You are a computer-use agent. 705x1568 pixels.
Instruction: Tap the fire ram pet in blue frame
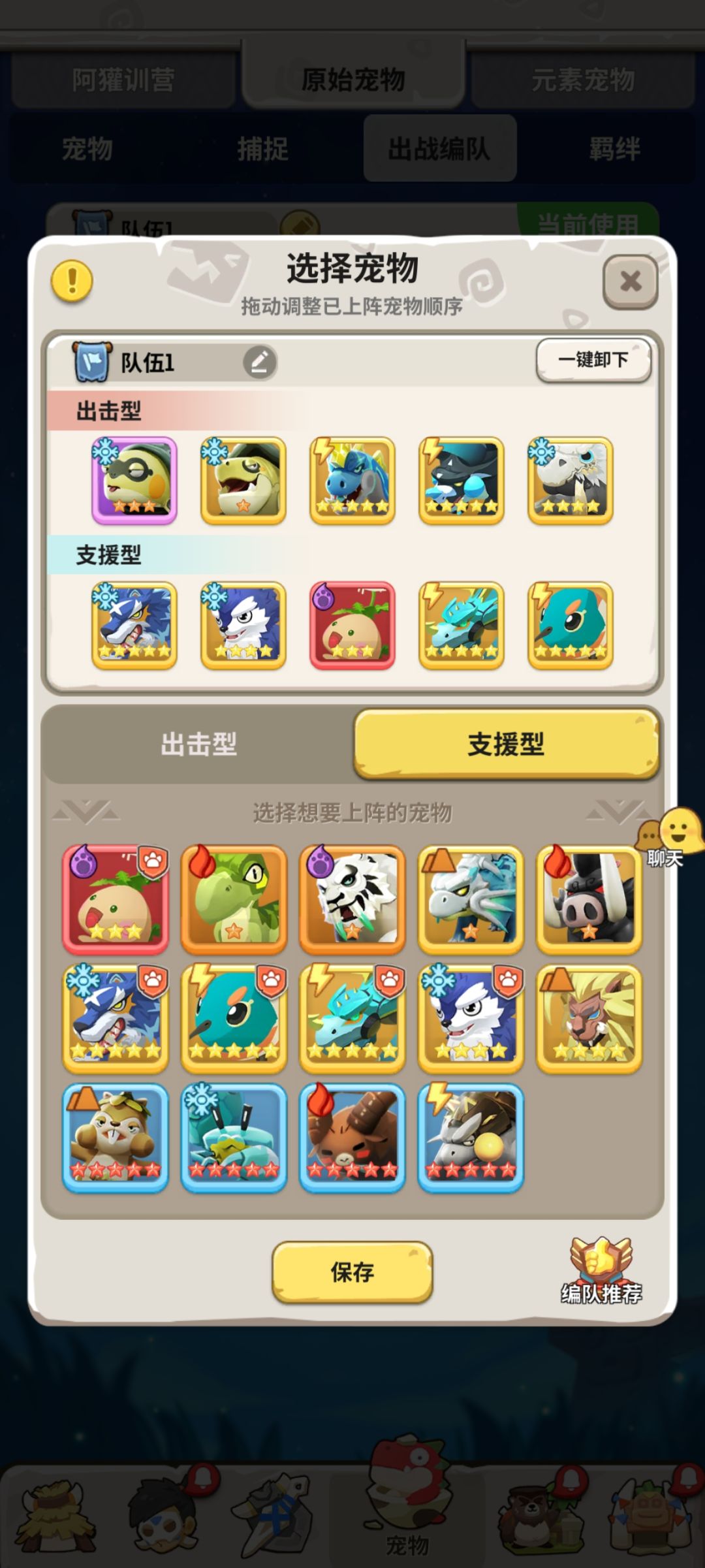pos(352,1138)
